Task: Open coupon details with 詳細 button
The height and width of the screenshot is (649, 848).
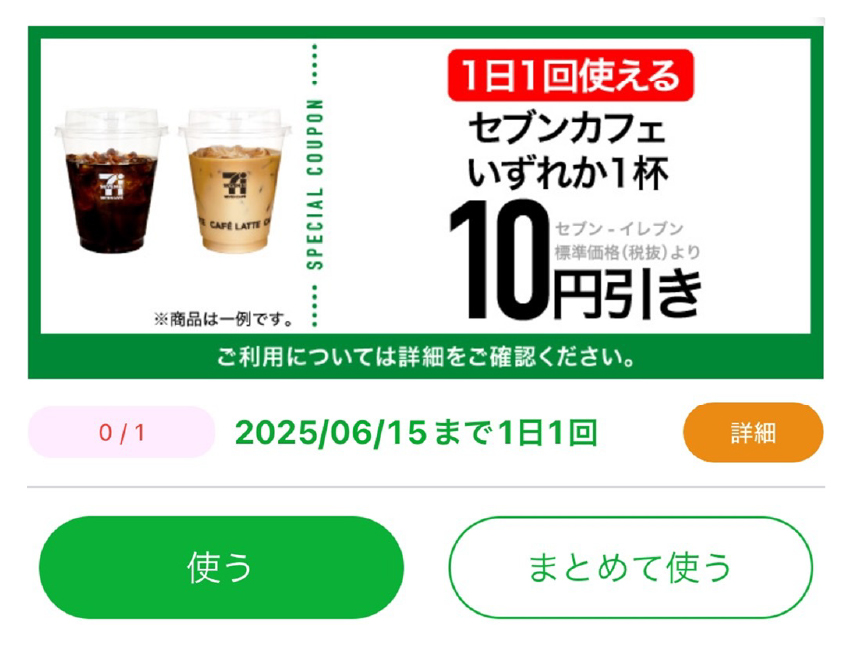Action: (752, 433)
